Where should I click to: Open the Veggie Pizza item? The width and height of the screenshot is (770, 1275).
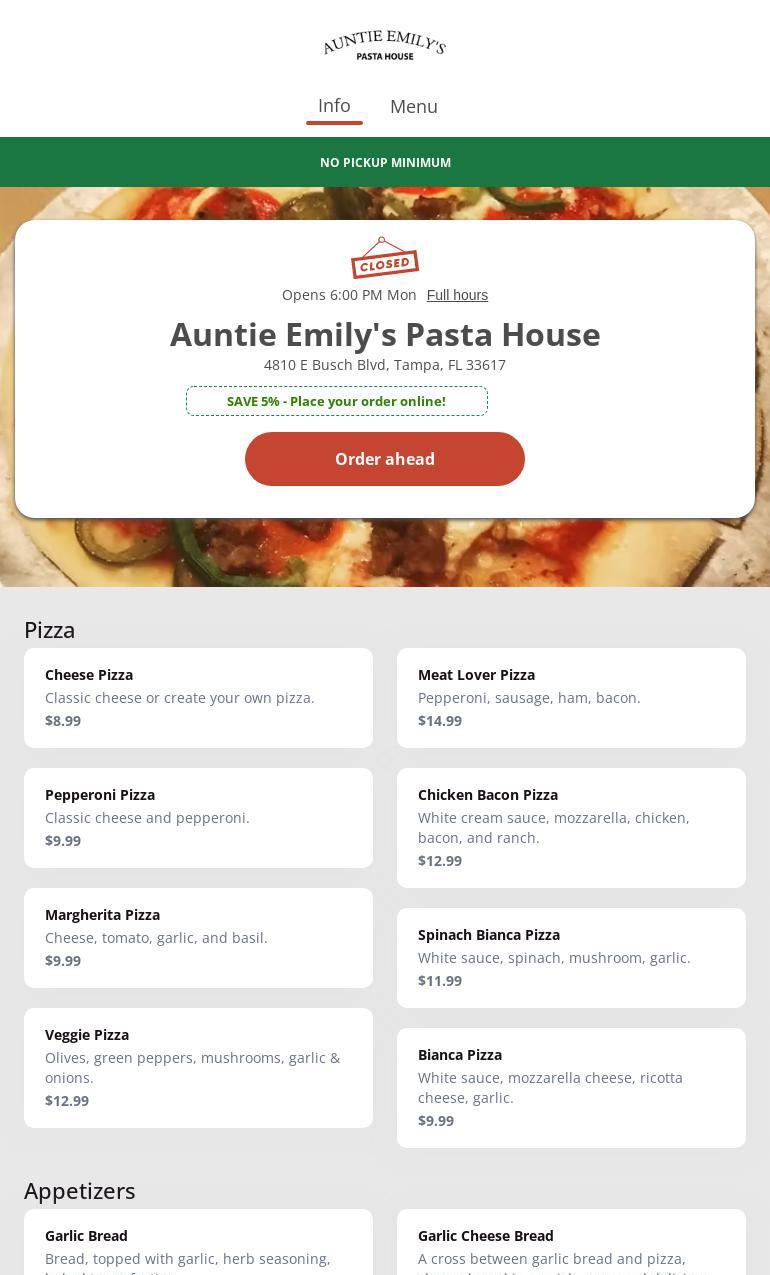198,1068
